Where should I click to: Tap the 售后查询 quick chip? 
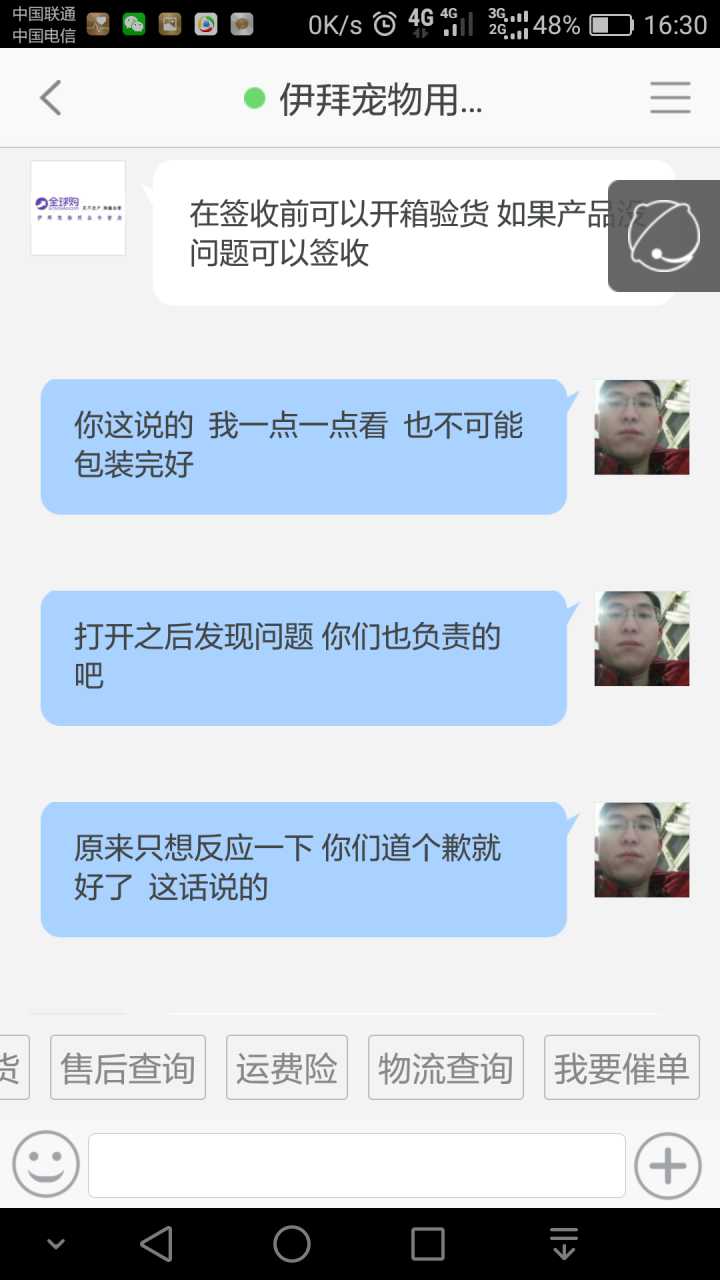(128, 1068)
